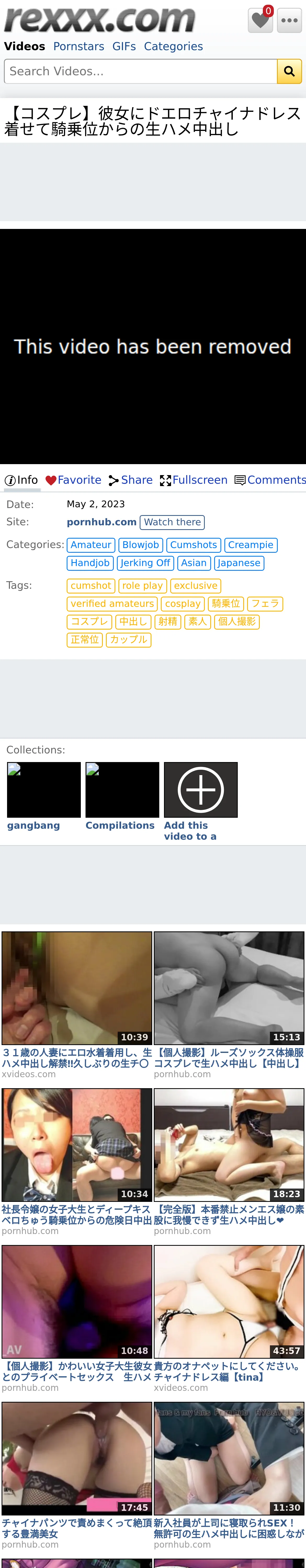Screen dimensions: 306x1568
Task: Select the Amateur category chip
Action: 91,545
